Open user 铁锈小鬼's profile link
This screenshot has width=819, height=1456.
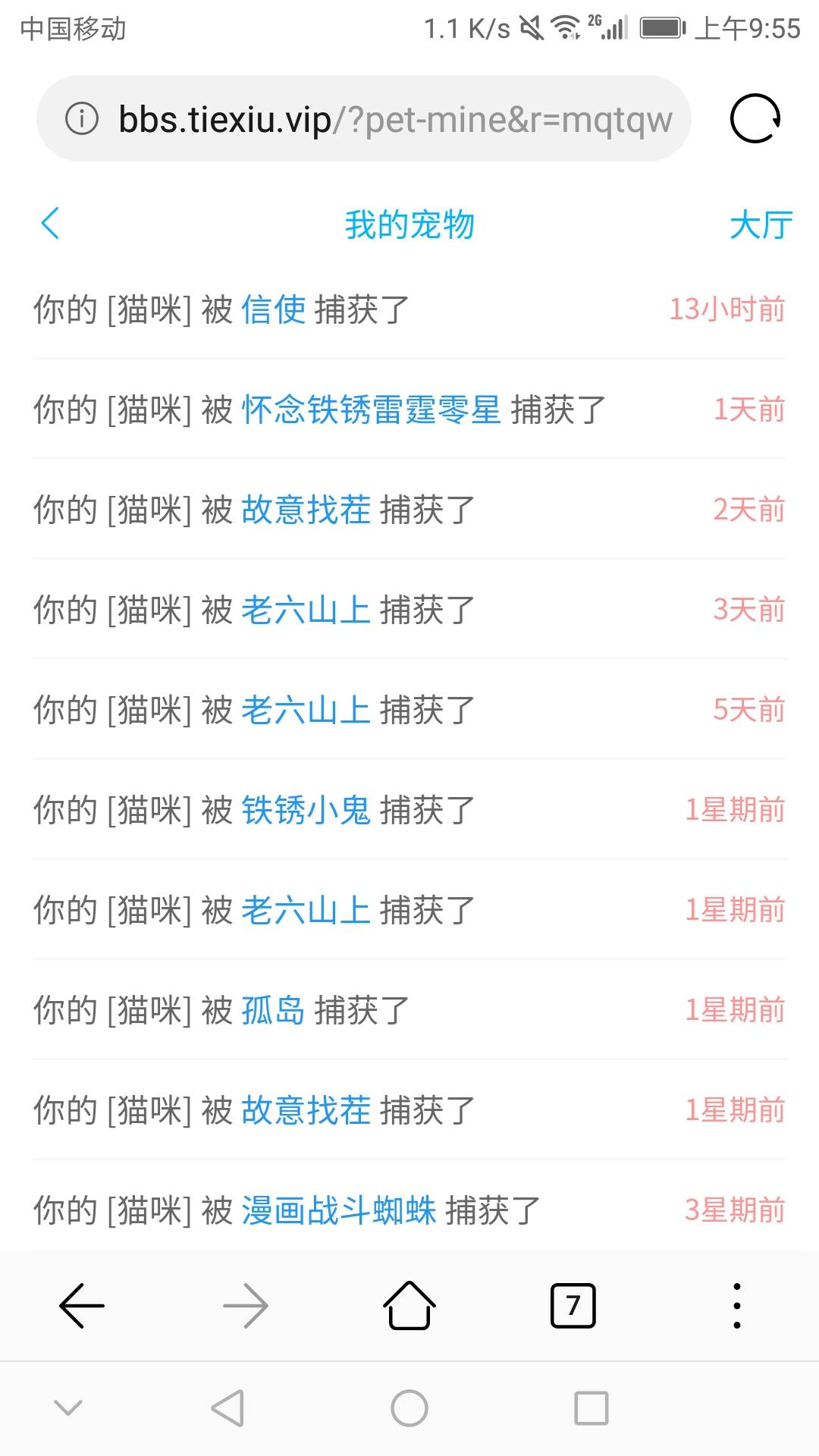pyautogui.click(x=306, y=811)
